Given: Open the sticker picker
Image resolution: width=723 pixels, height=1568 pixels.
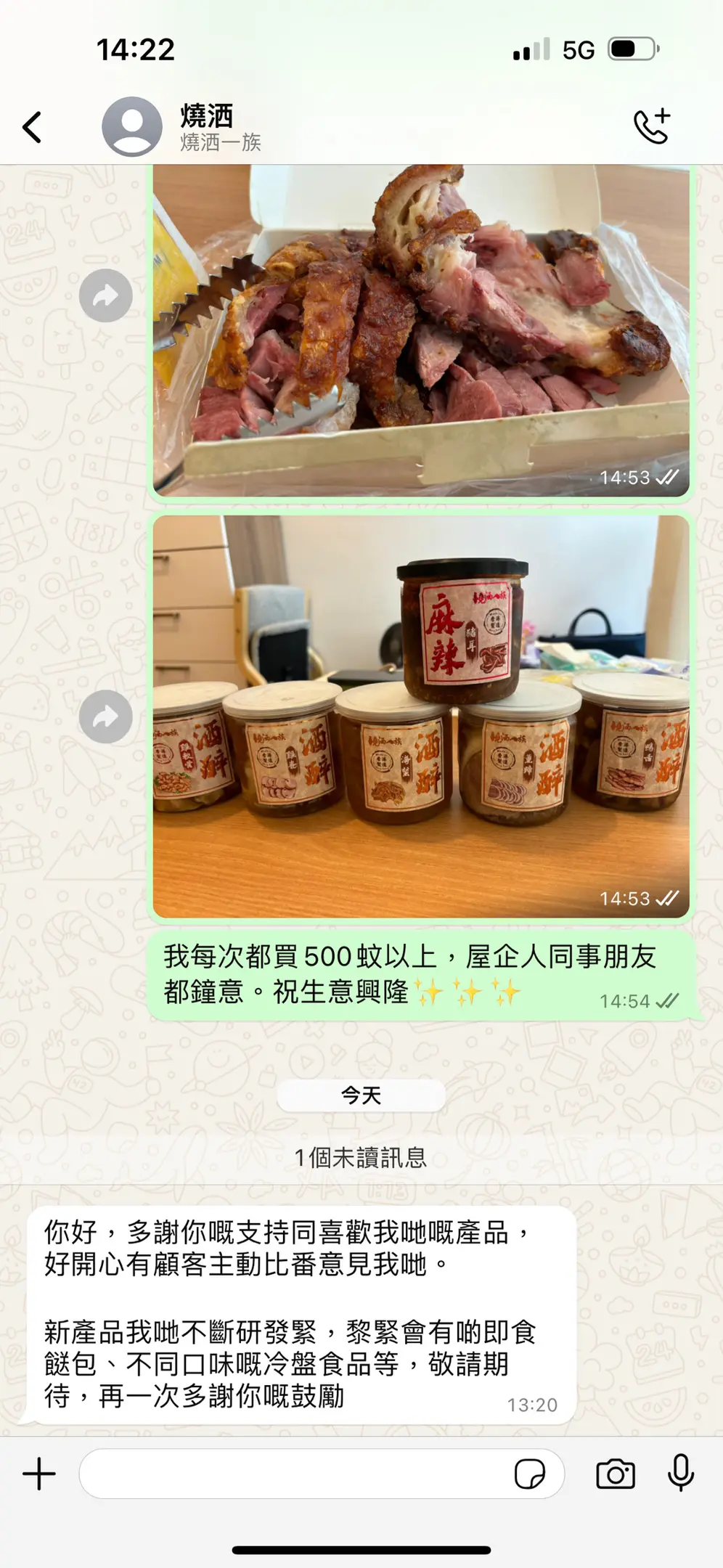Looking at the screenshot, I should [x=529, y=1474].
